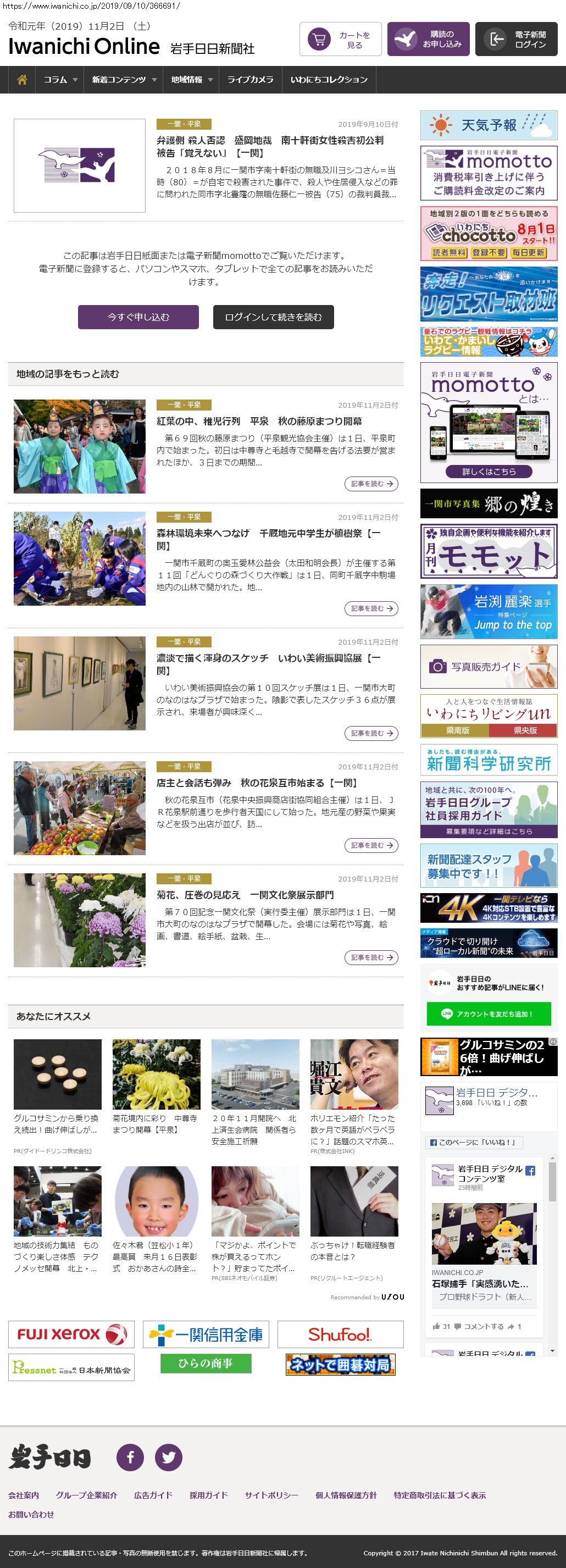Tap ログインして続きを読む button
566x1568 pixels.
pyautogui.click(x=273, y=317)
